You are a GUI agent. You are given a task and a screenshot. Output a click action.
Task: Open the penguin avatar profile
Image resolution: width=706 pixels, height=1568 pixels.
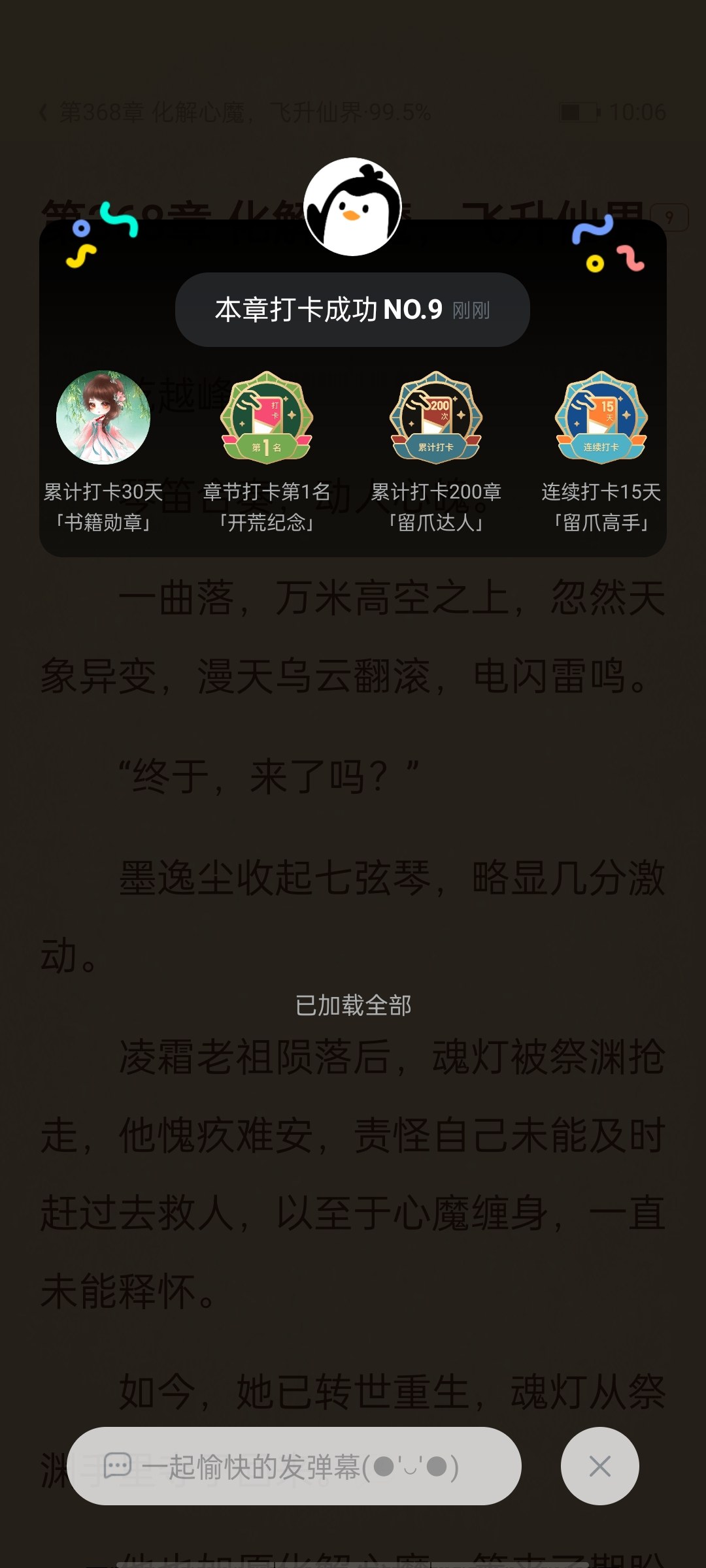353,206
